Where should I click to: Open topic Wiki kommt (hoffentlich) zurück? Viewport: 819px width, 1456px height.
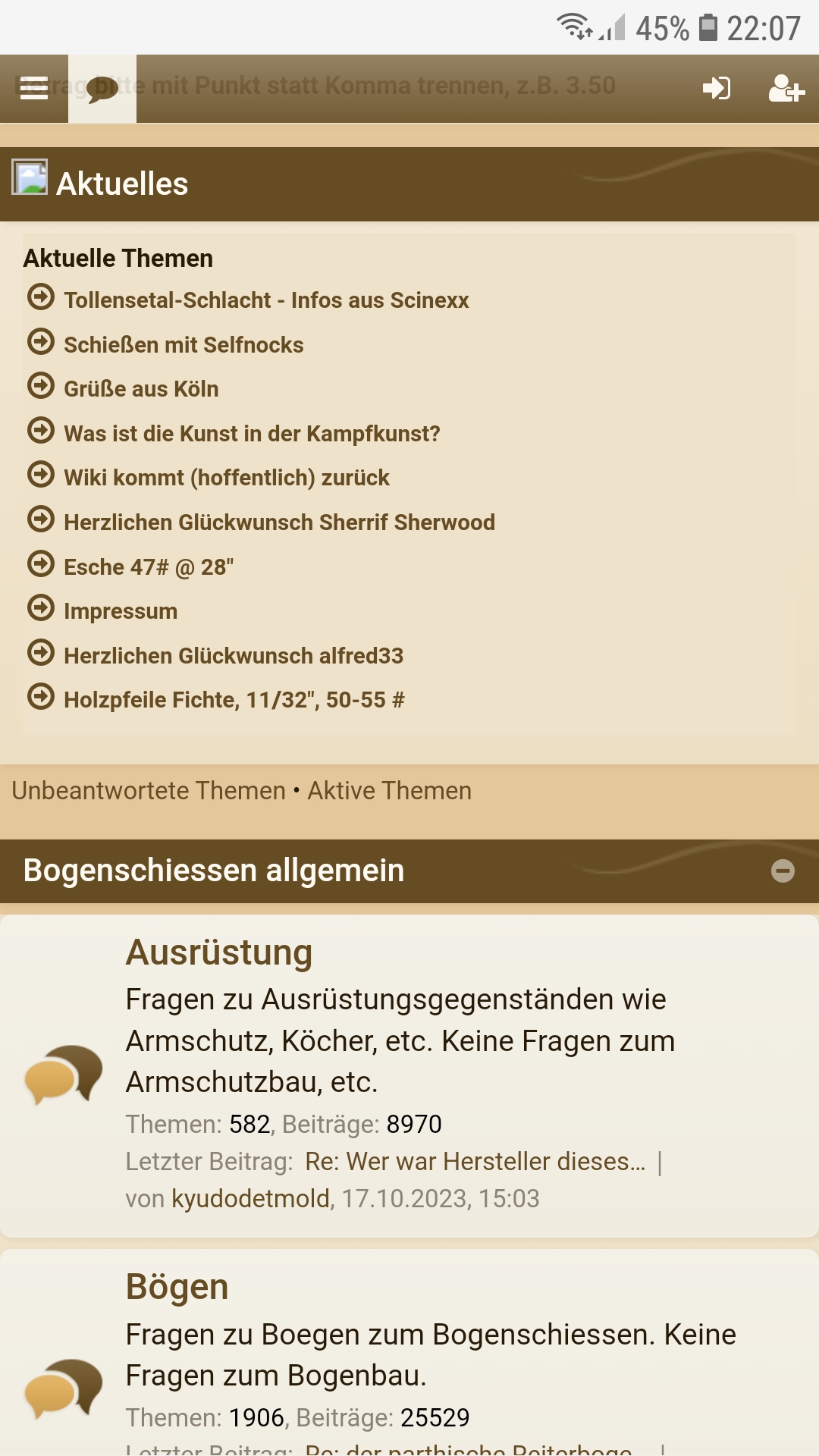pyautogui.click(x=226, y=478)
